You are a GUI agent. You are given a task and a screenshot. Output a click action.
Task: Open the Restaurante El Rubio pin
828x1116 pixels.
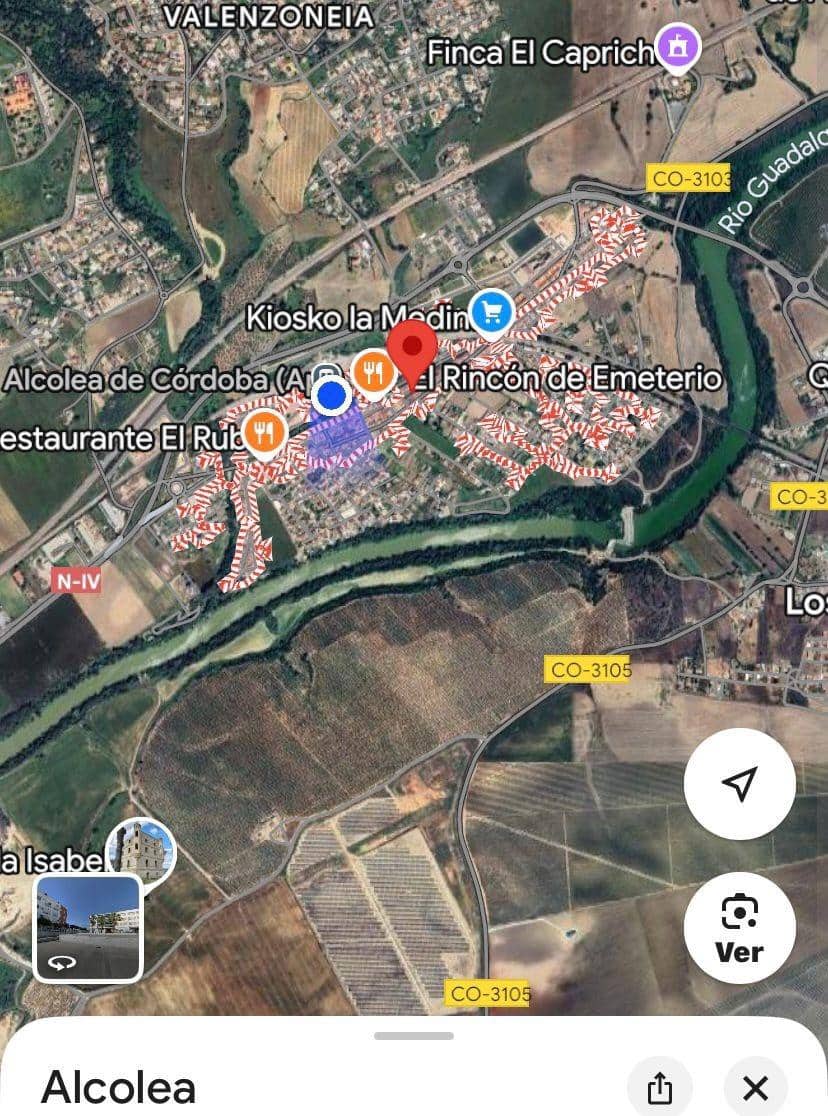[x=265, y=433]
